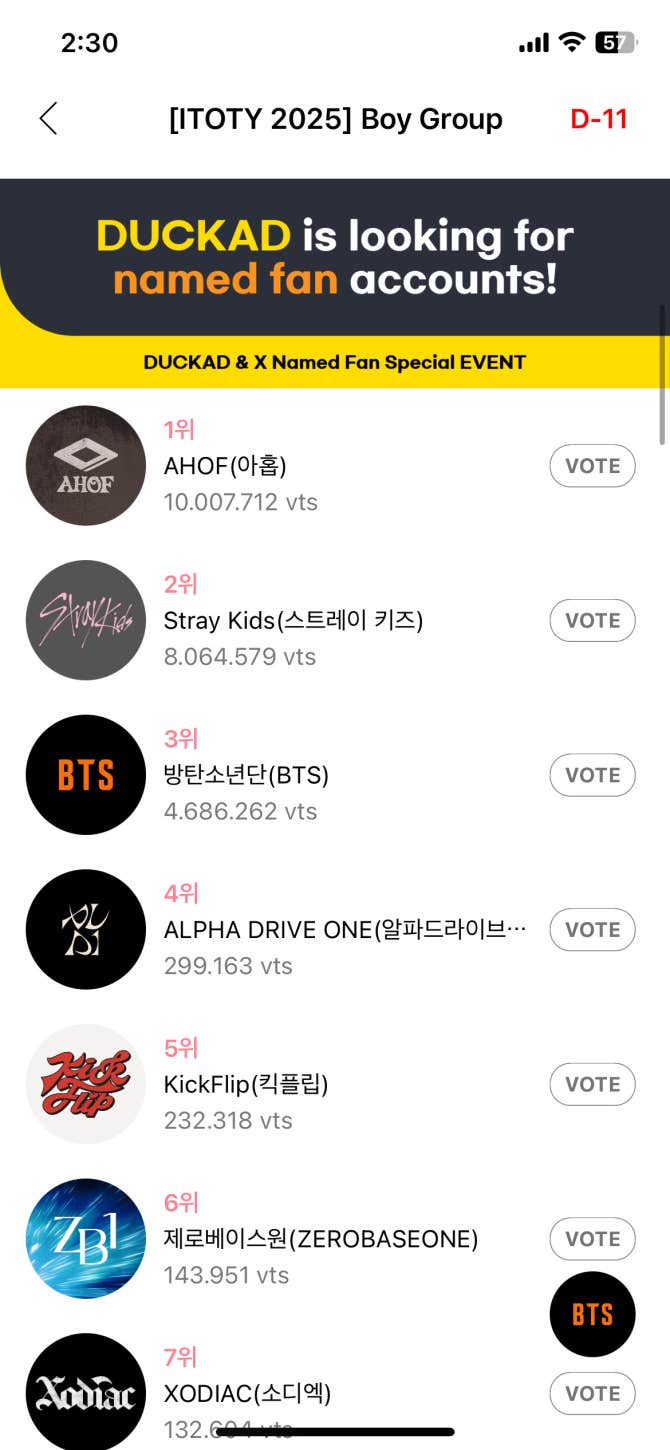
Task: Vote for XODIAC
Action: [592, 1394]
